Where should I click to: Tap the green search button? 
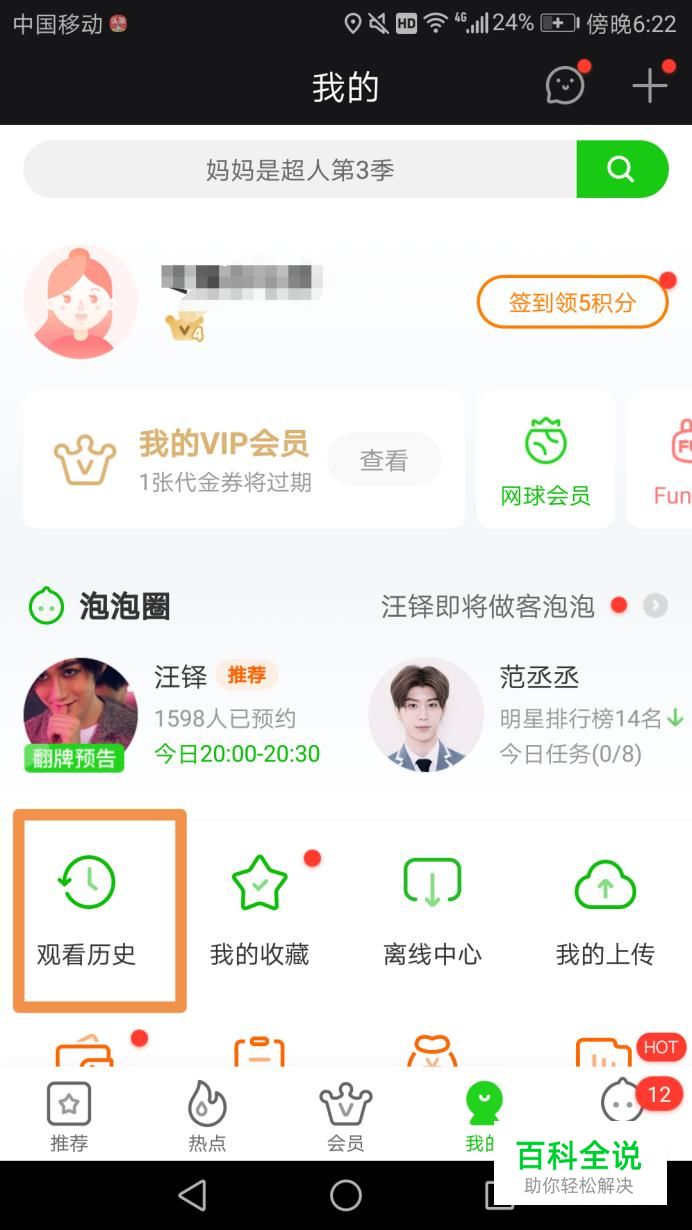point(622,169)
